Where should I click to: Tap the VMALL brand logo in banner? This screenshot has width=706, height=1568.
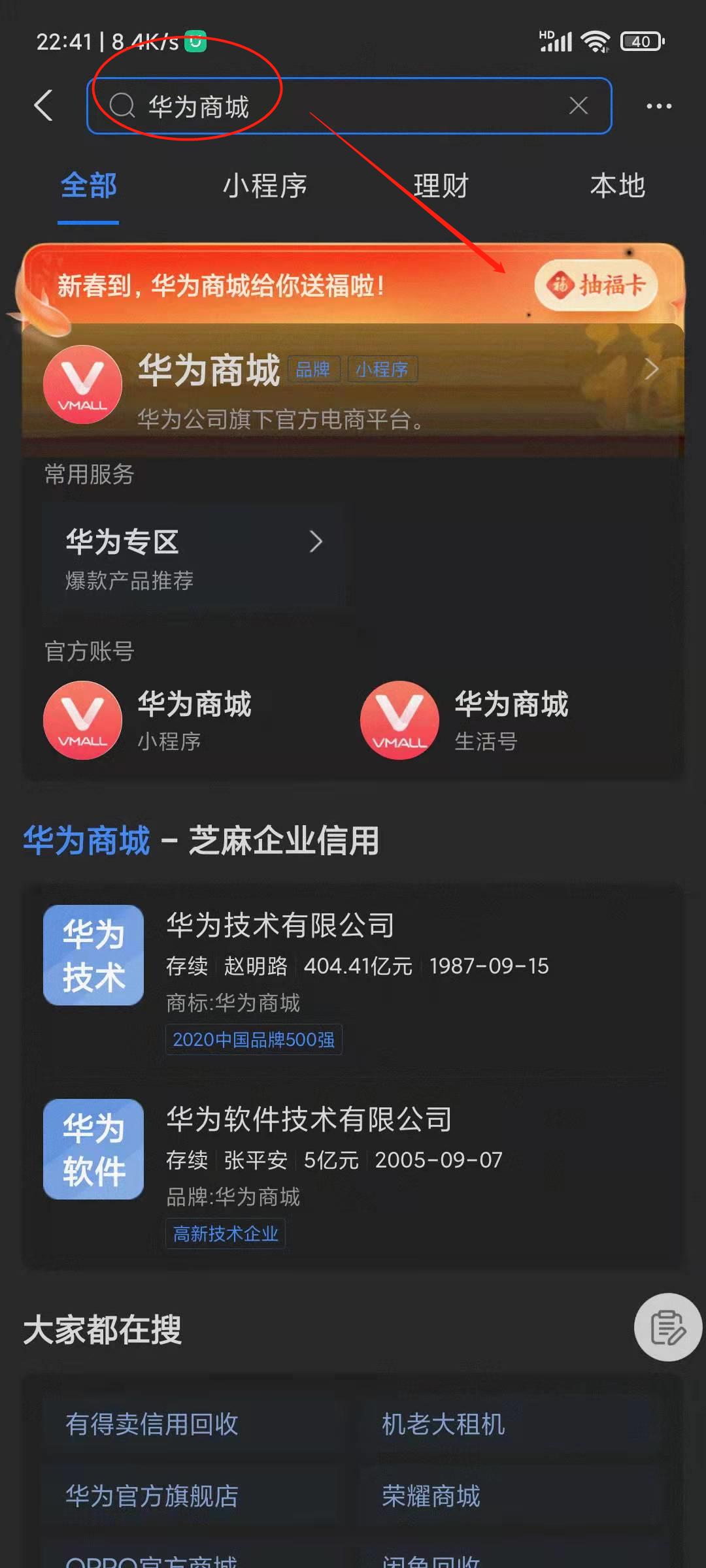(82, 385)
